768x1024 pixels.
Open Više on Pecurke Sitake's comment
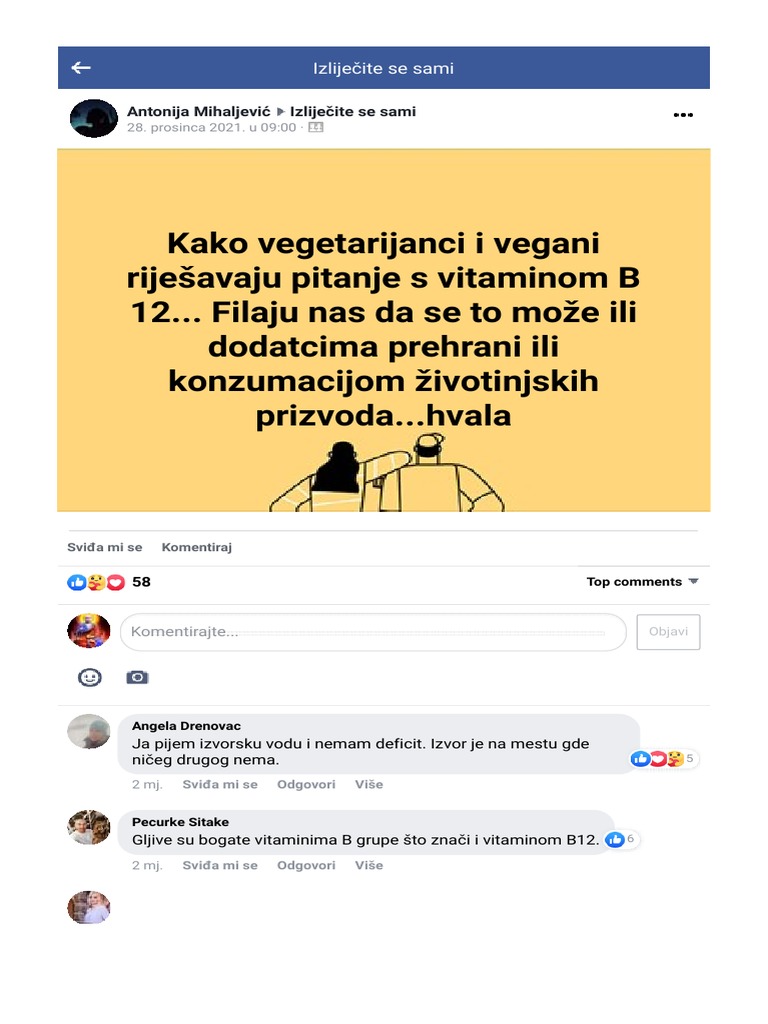[x=369, y=865]
